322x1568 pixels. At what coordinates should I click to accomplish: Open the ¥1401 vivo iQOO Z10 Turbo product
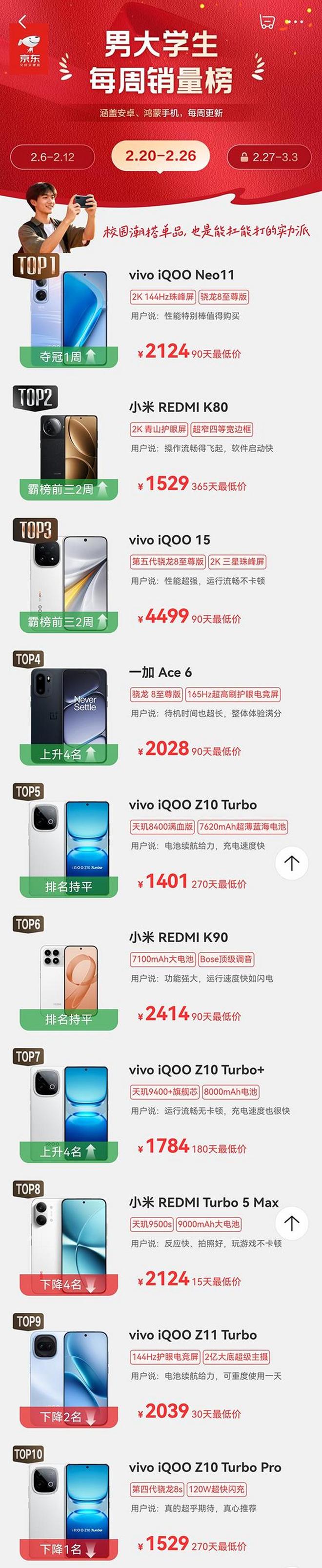click(192, 804)
